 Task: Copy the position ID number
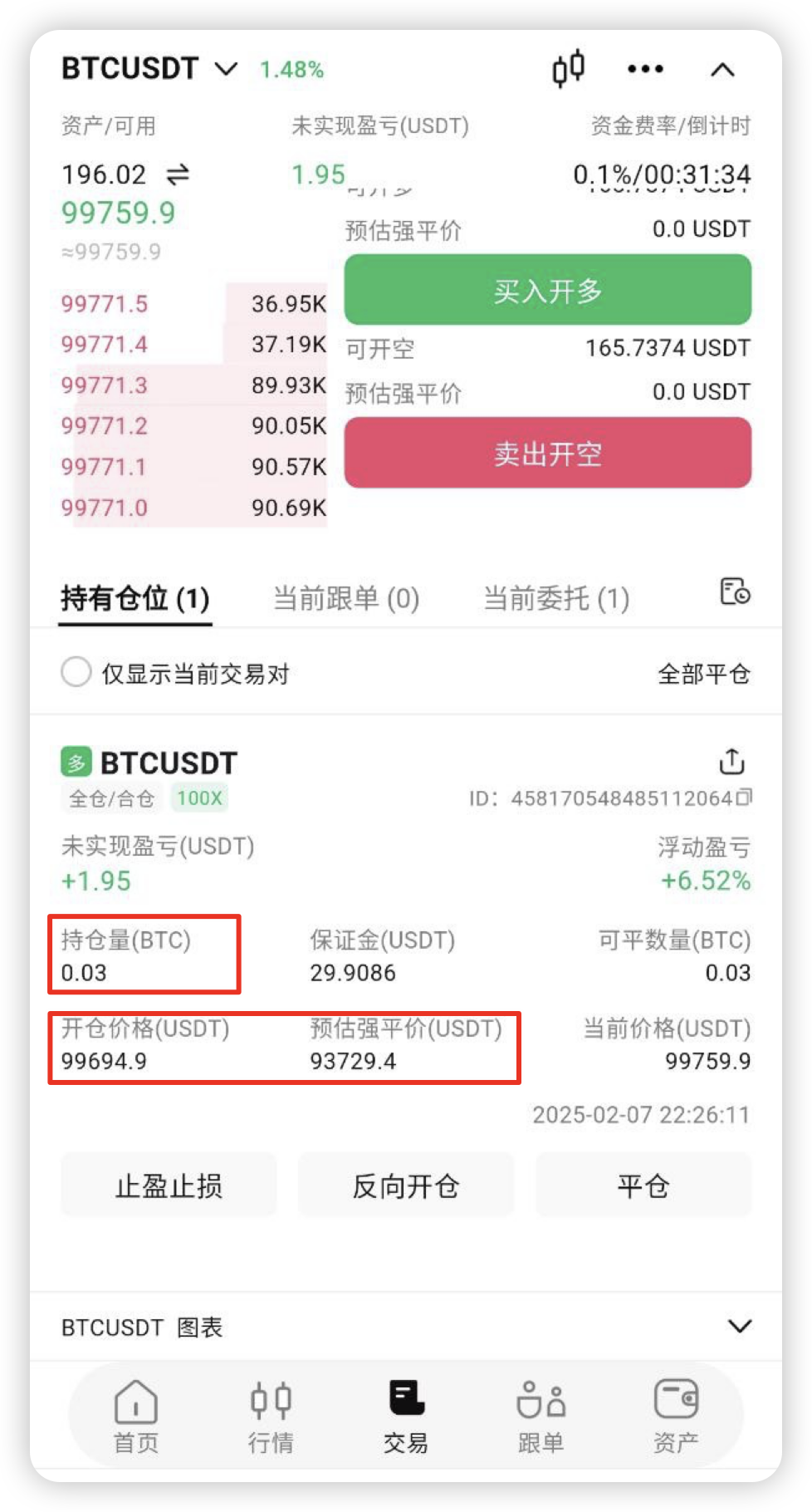[x=744, y=798]
